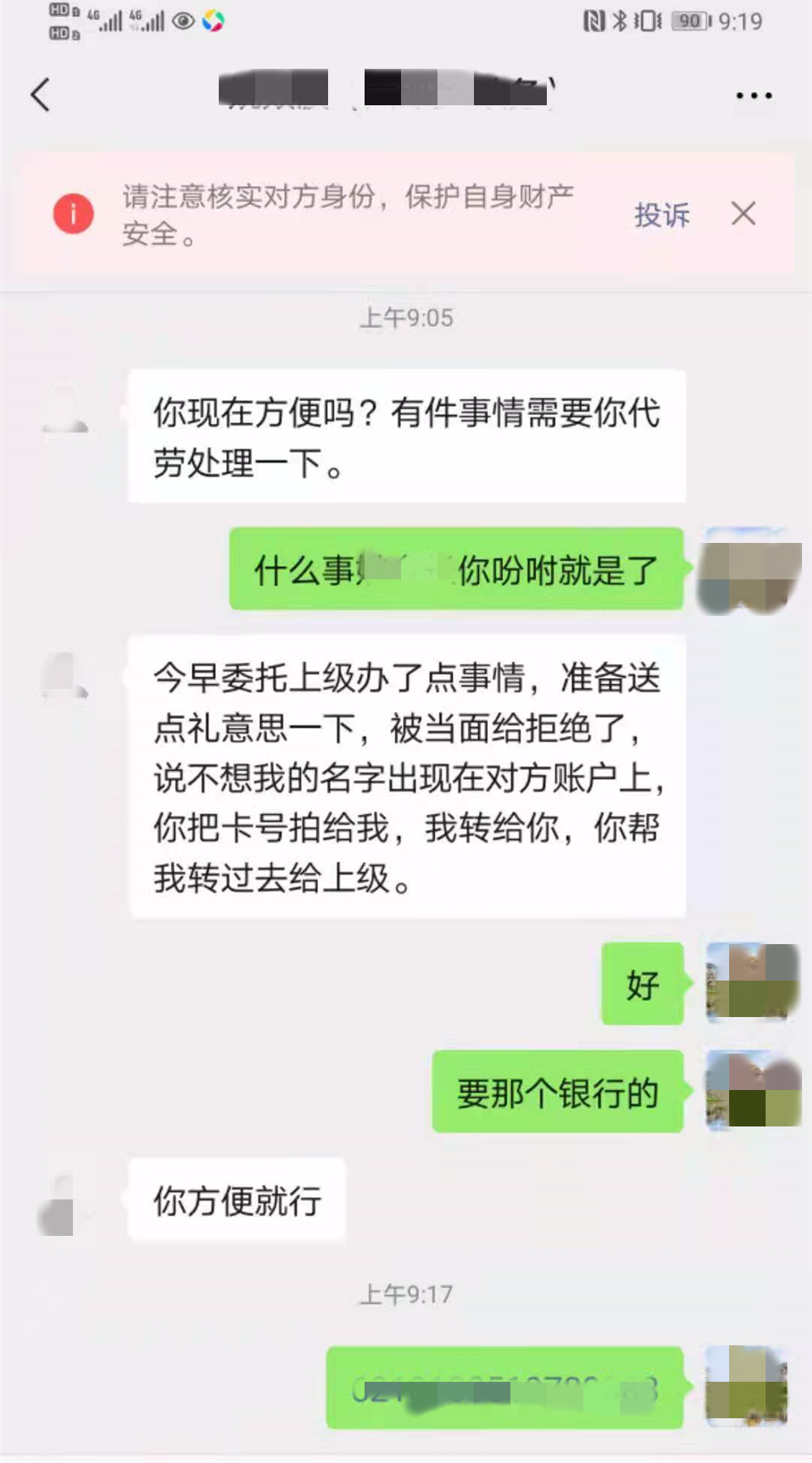Dismiss the safety warning banner

(743, 214)
